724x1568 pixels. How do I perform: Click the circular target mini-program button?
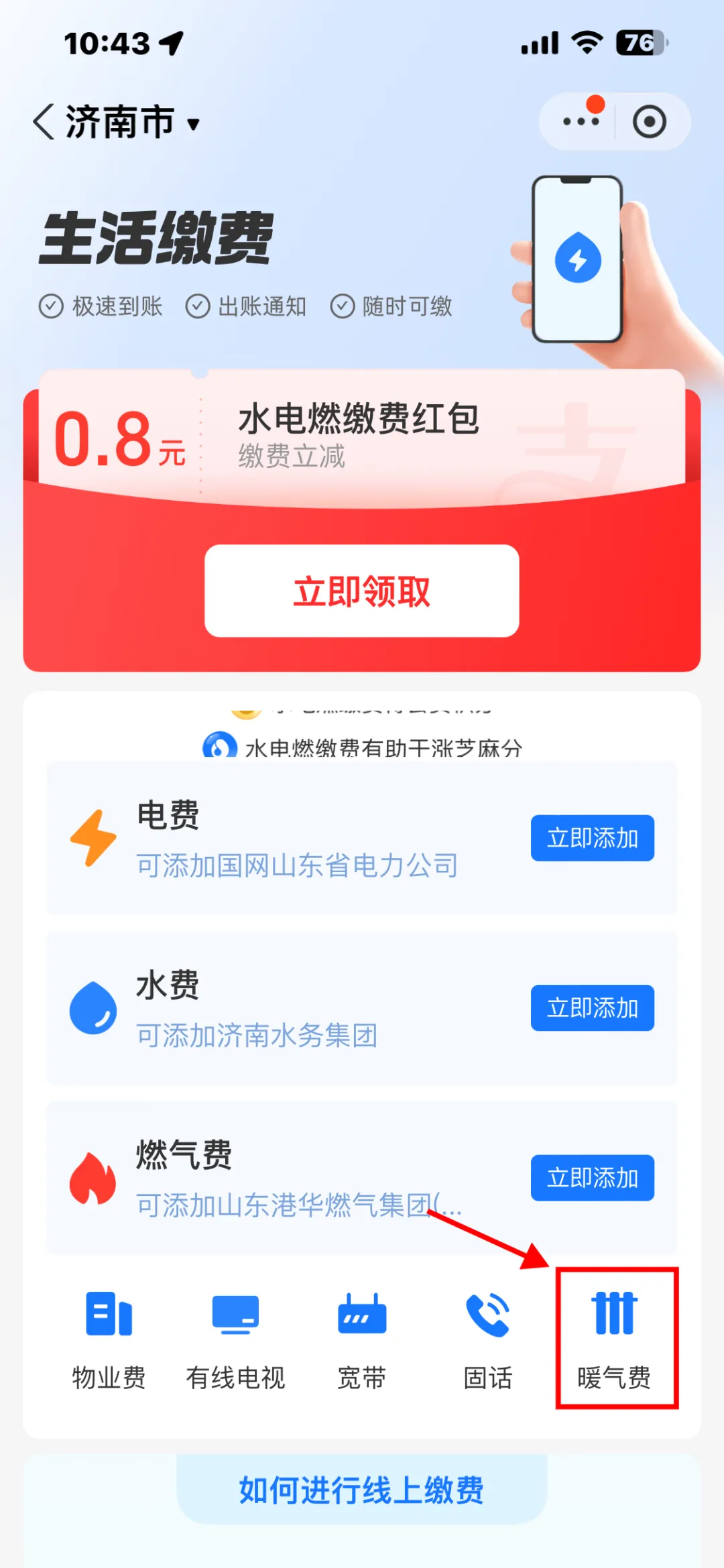(x=649, y=121)
